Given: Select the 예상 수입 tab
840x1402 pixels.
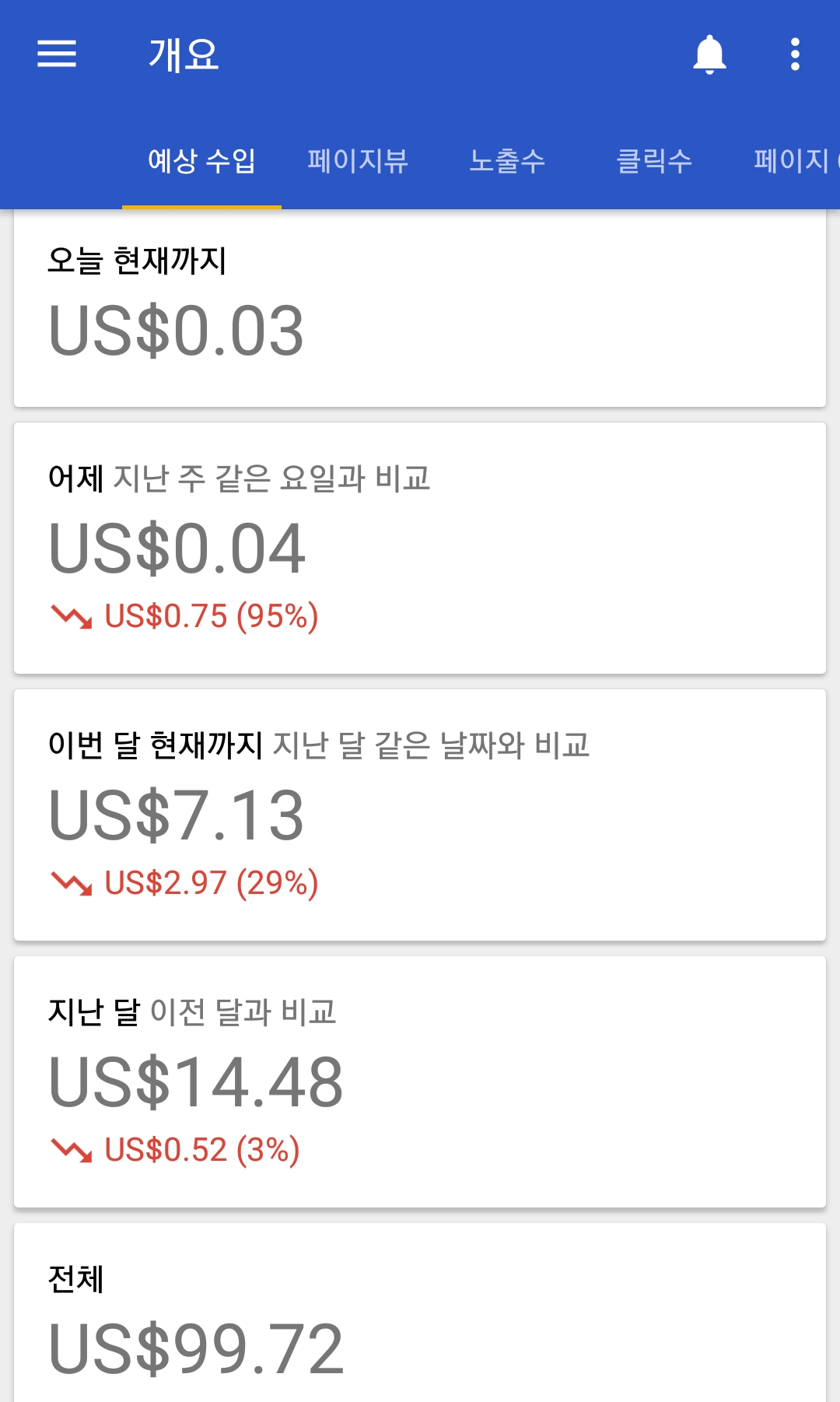Looking at the screenshot, I should [201, 161].
